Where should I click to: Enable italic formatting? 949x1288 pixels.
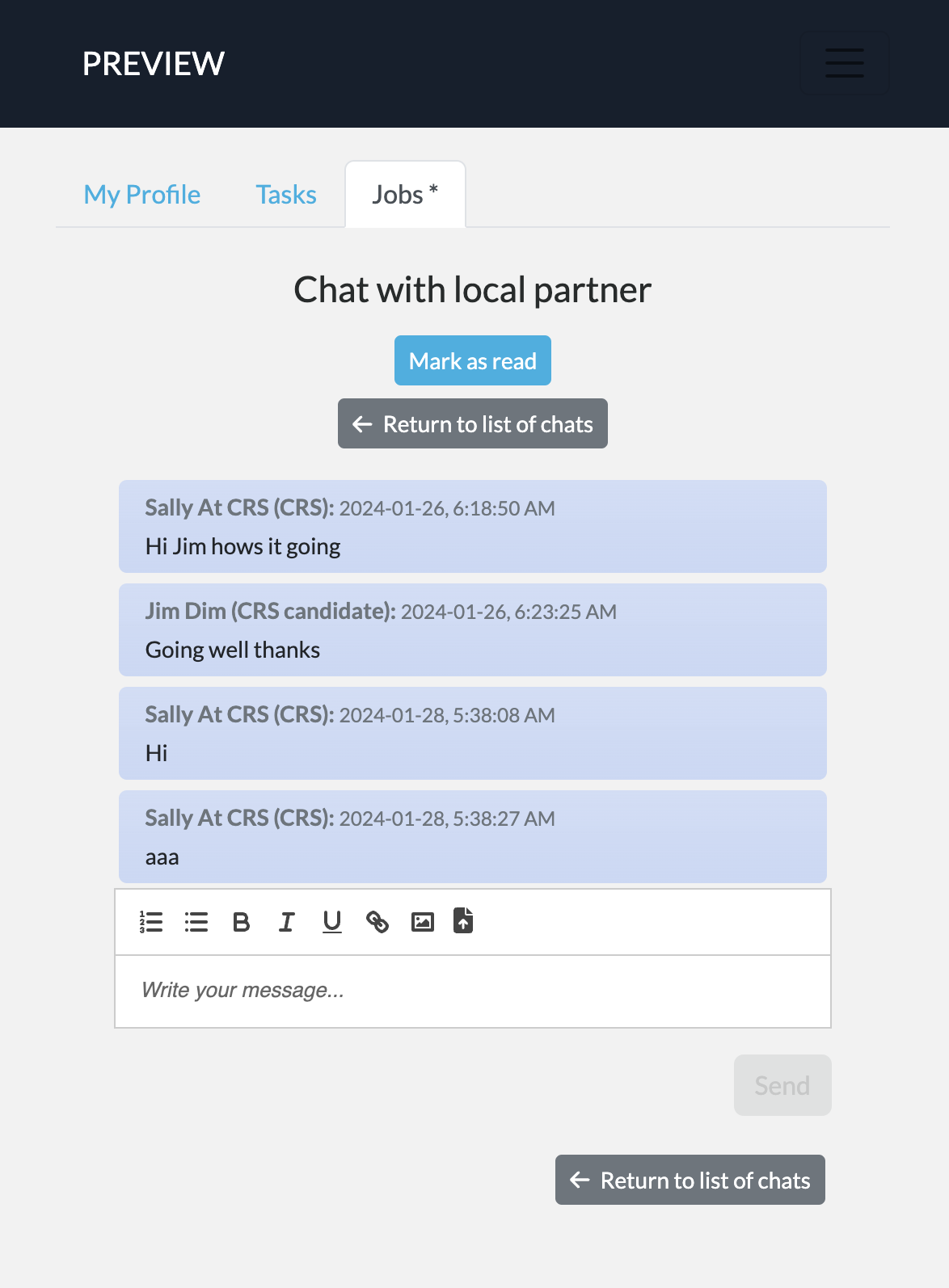pos(286,922)
